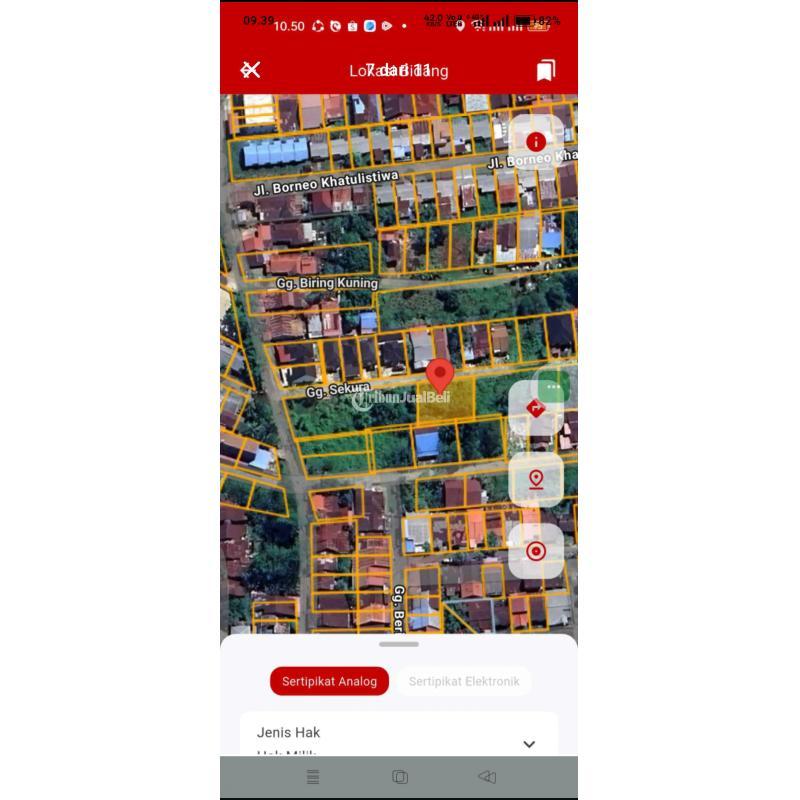This screenshot has height=800, width=800.
Task: Bookmark this land parcel
Action: [x=545, y=70]
